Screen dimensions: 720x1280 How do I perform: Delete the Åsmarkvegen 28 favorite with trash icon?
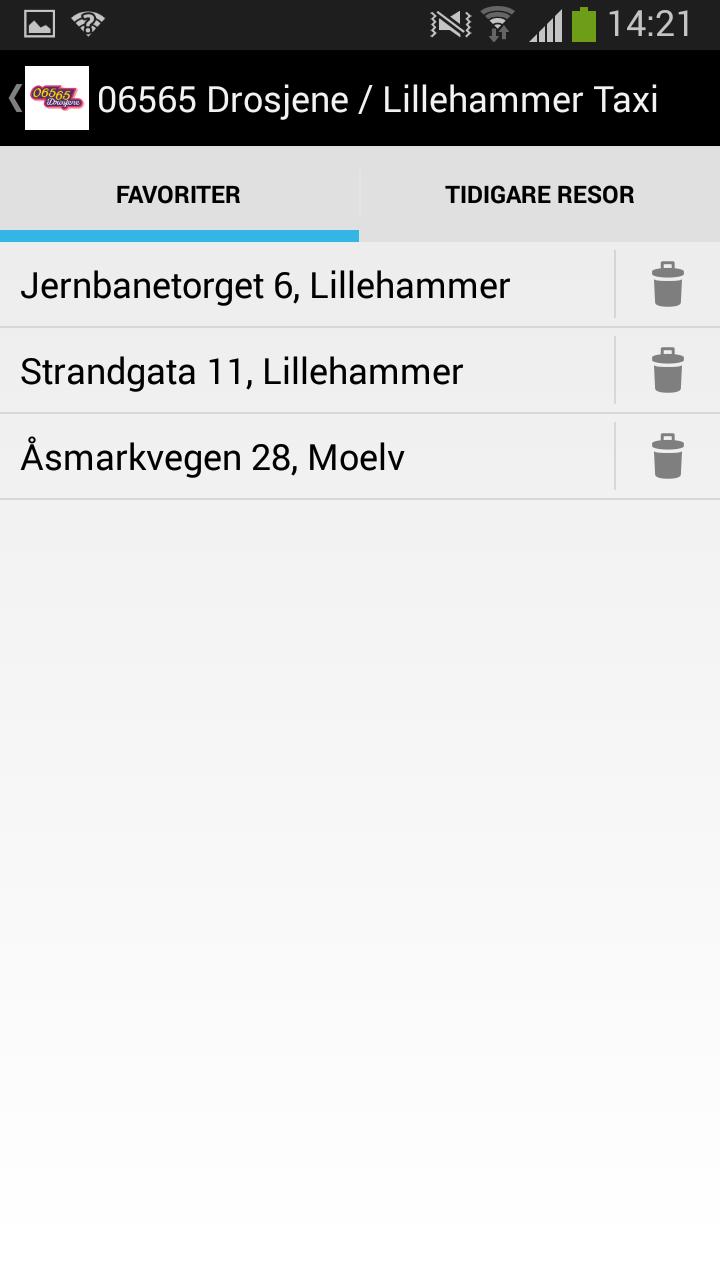click(x=667, y=455)
